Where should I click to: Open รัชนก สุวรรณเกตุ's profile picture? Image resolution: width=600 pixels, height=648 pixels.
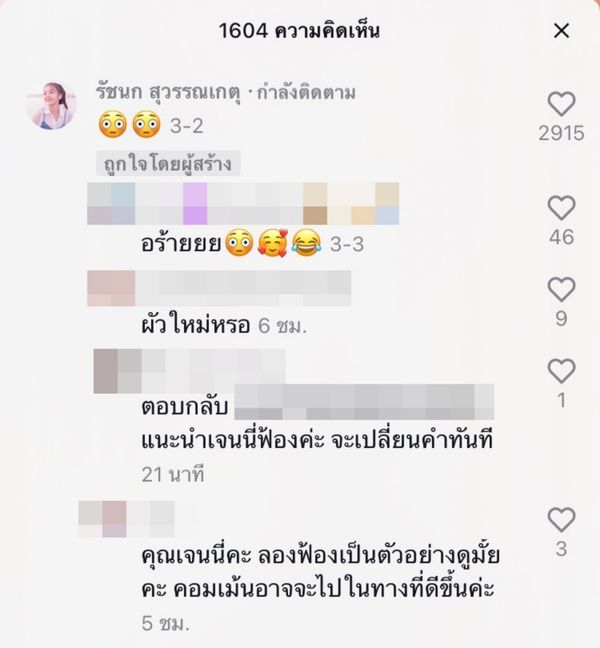pos(52,106)
